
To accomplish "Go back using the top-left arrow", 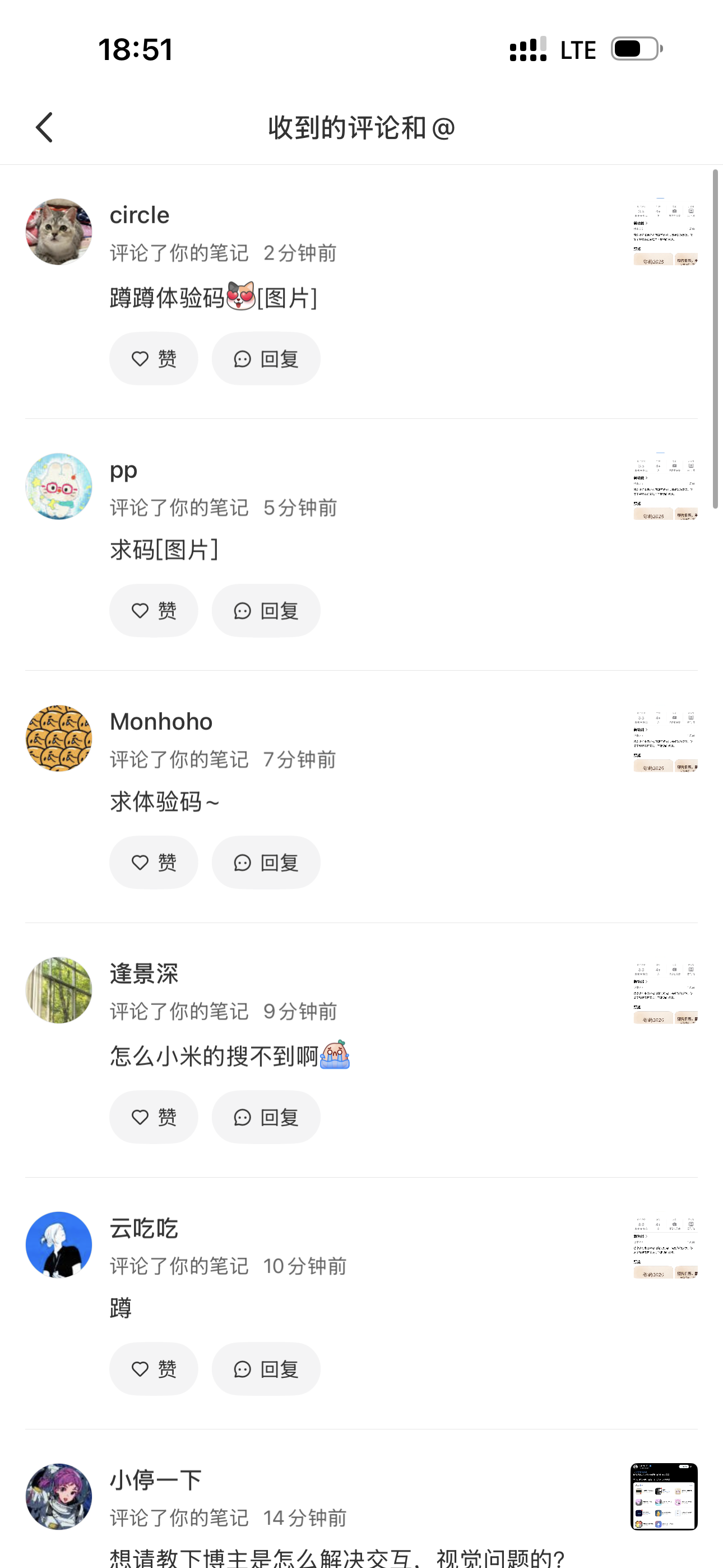I will click(44, 127).
